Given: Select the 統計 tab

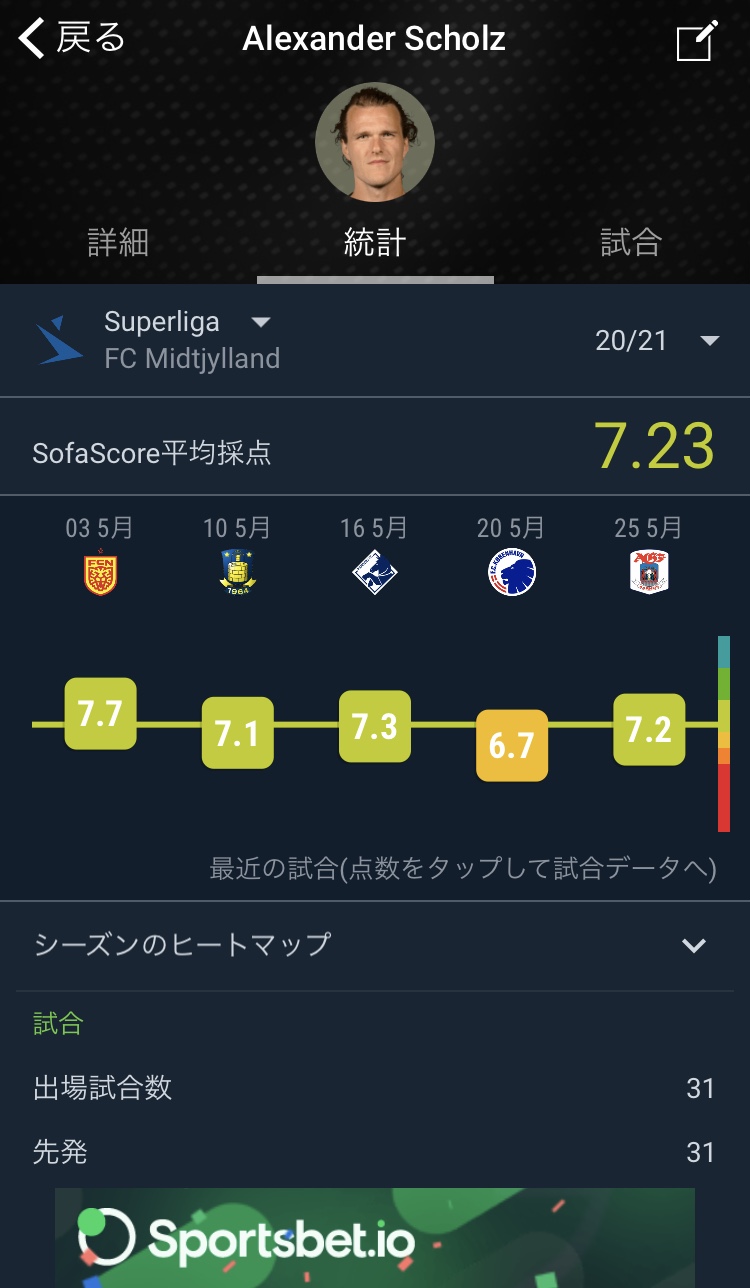Looking at the screenshot, I should coord(375,243).
